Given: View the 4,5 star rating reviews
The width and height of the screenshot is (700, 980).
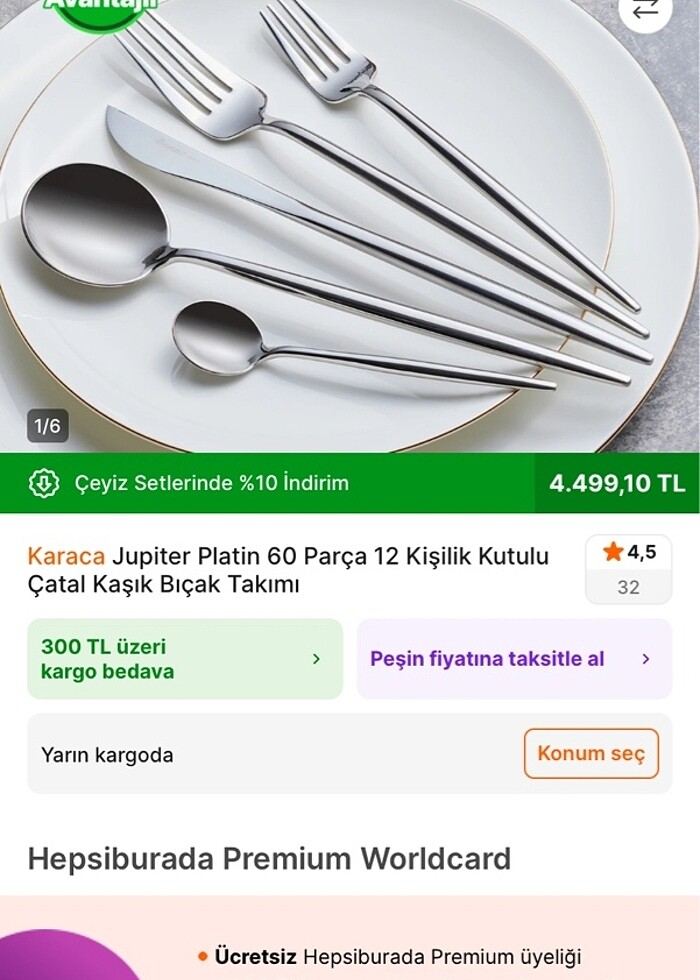Looking at the screenshot, I should (x=628, y=569).
